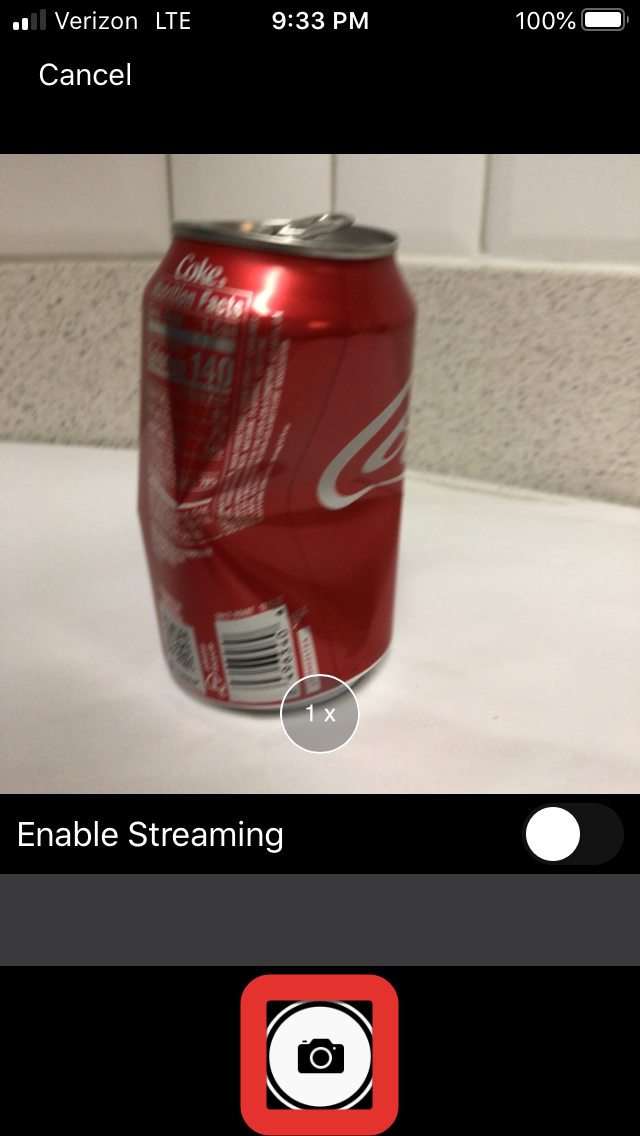The width and height of the screenshot is (640, 1136).
Task: Tap the 1x zoom button
Action: 320,713
